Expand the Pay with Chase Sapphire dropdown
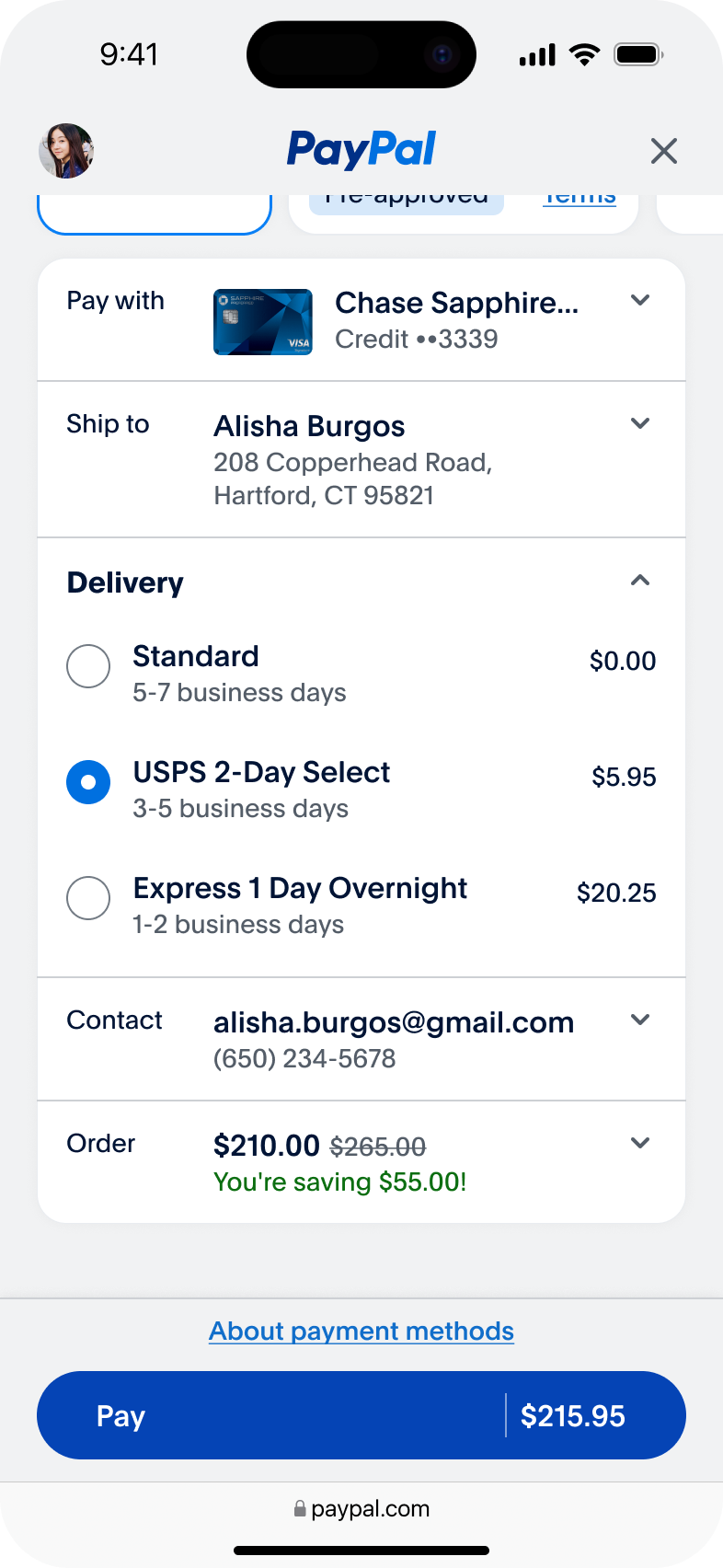 [640, 301]
